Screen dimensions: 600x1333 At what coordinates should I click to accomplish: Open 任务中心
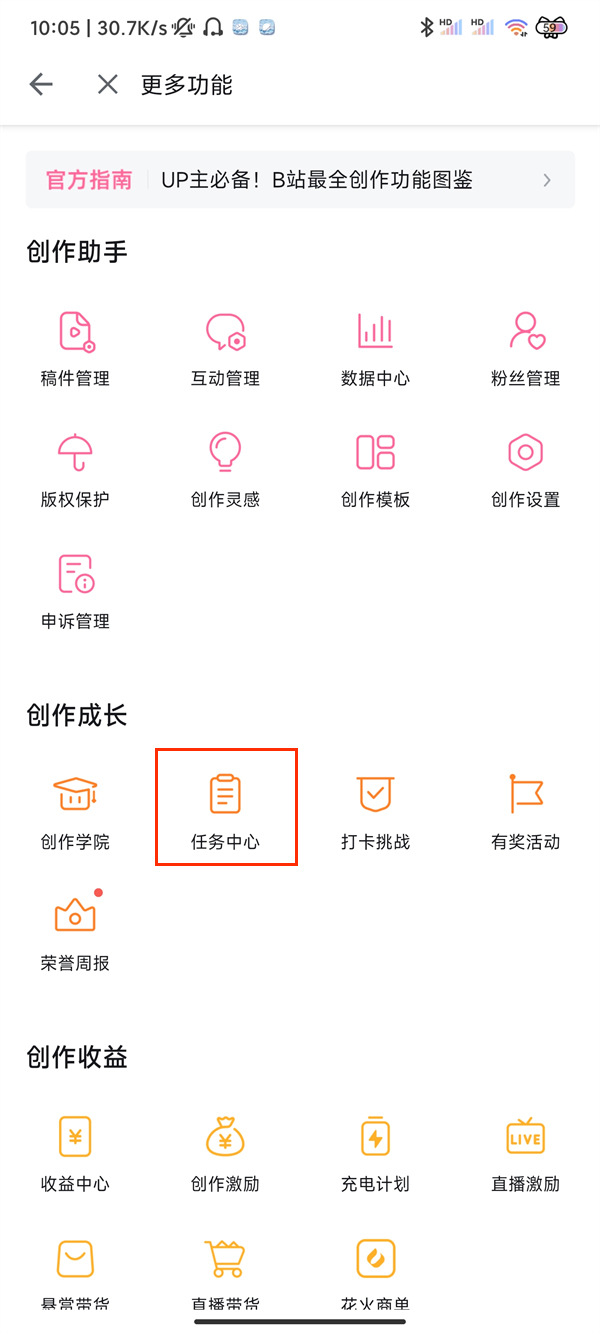pyautogui.click(x=225, y=810)
